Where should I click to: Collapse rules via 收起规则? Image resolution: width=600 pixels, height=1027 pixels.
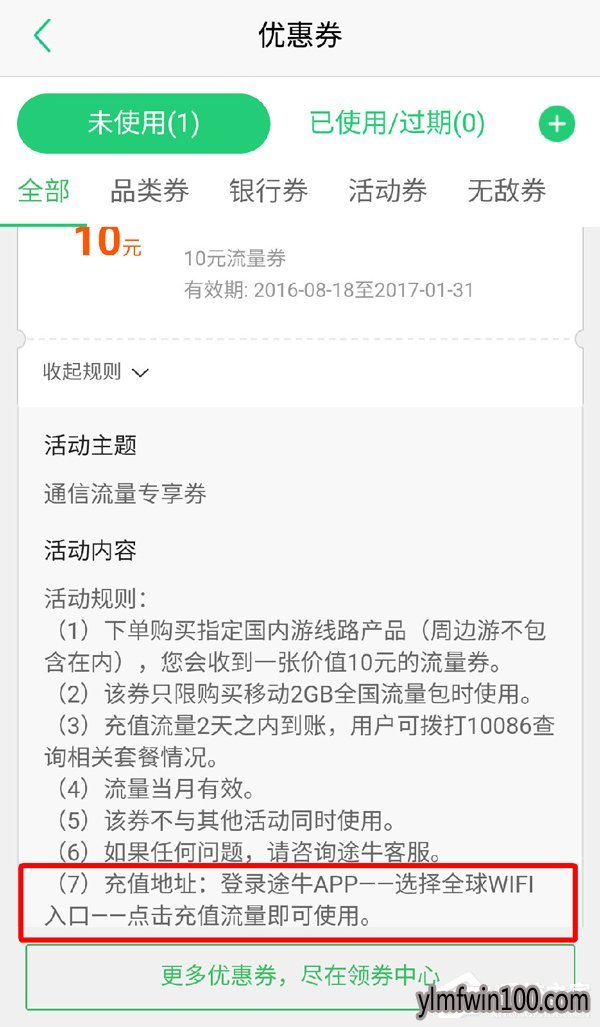[95, 372]
